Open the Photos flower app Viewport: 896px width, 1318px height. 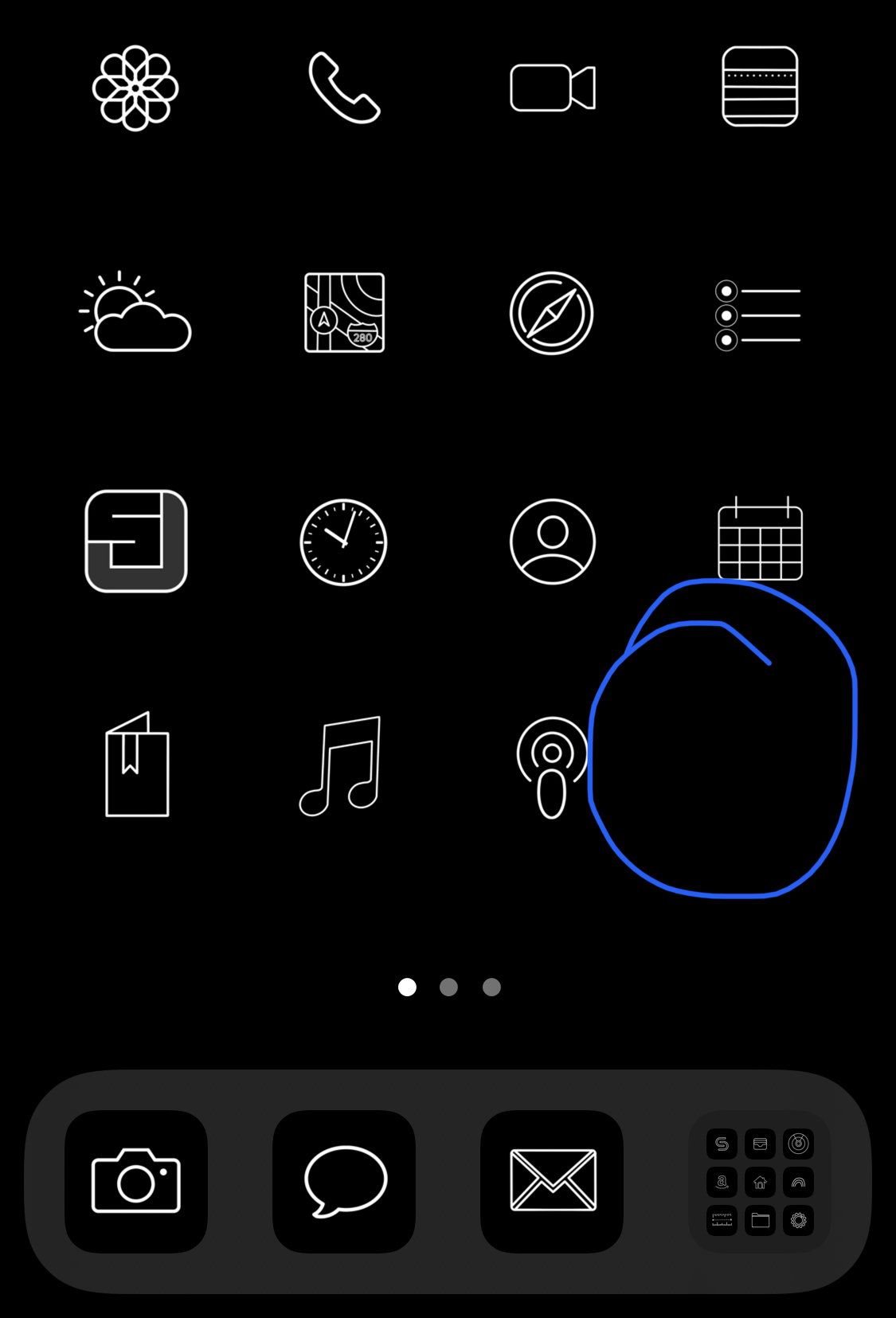point(135,88)
